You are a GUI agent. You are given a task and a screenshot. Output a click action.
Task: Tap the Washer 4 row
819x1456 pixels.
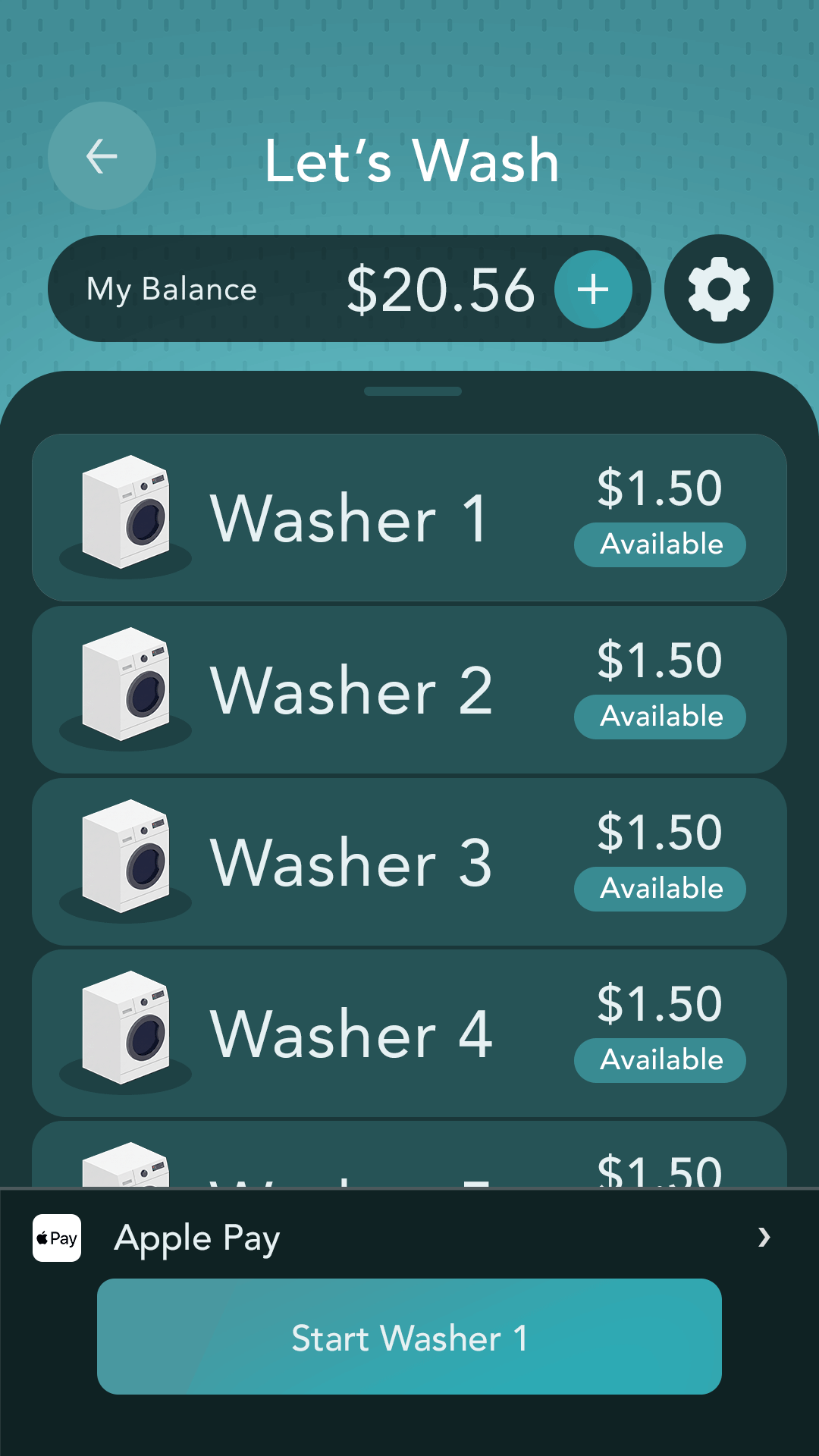coord(409,1034)
